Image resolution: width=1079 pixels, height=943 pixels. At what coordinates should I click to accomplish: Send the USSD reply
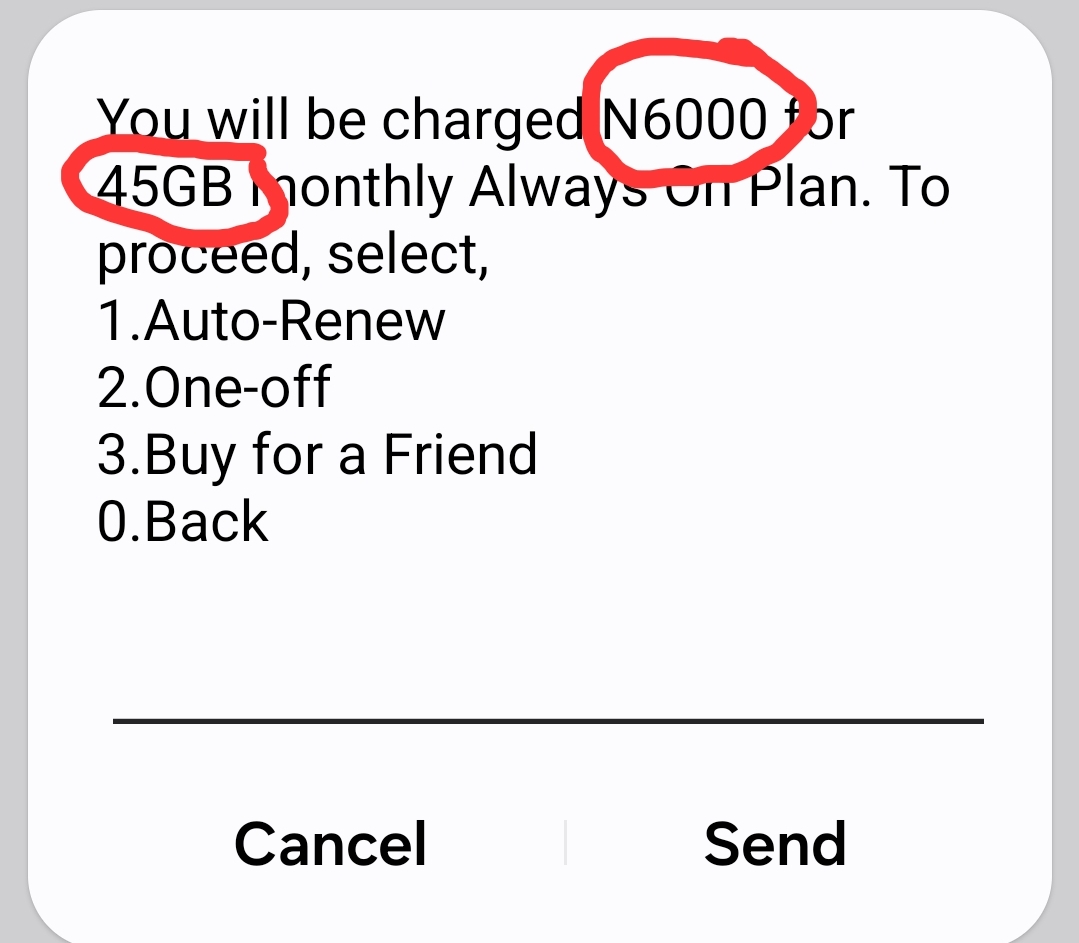[x=775, y=843]
